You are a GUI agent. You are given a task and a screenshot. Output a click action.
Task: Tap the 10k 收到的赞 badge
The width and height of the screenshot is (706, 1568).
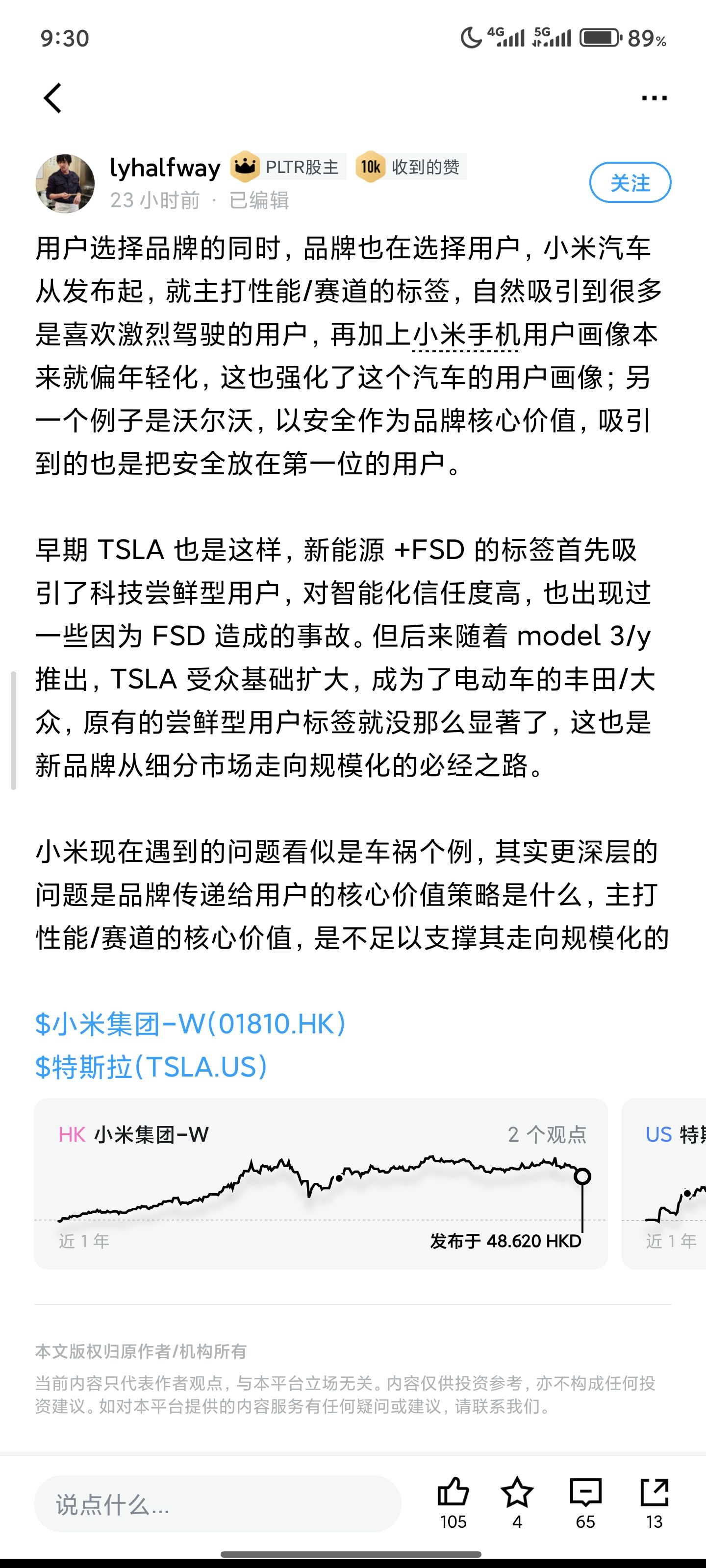click(411, 167)
